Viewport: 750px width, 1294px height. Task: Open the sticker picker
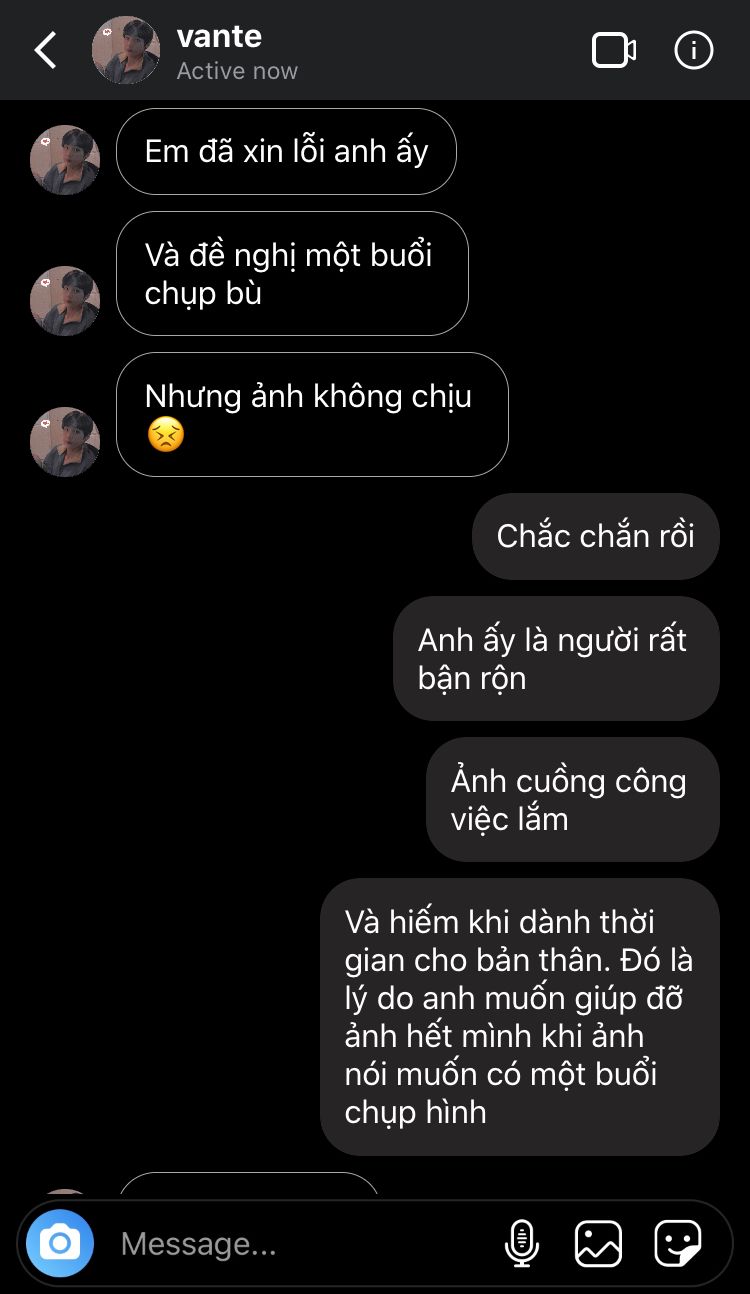point(677,1243)
